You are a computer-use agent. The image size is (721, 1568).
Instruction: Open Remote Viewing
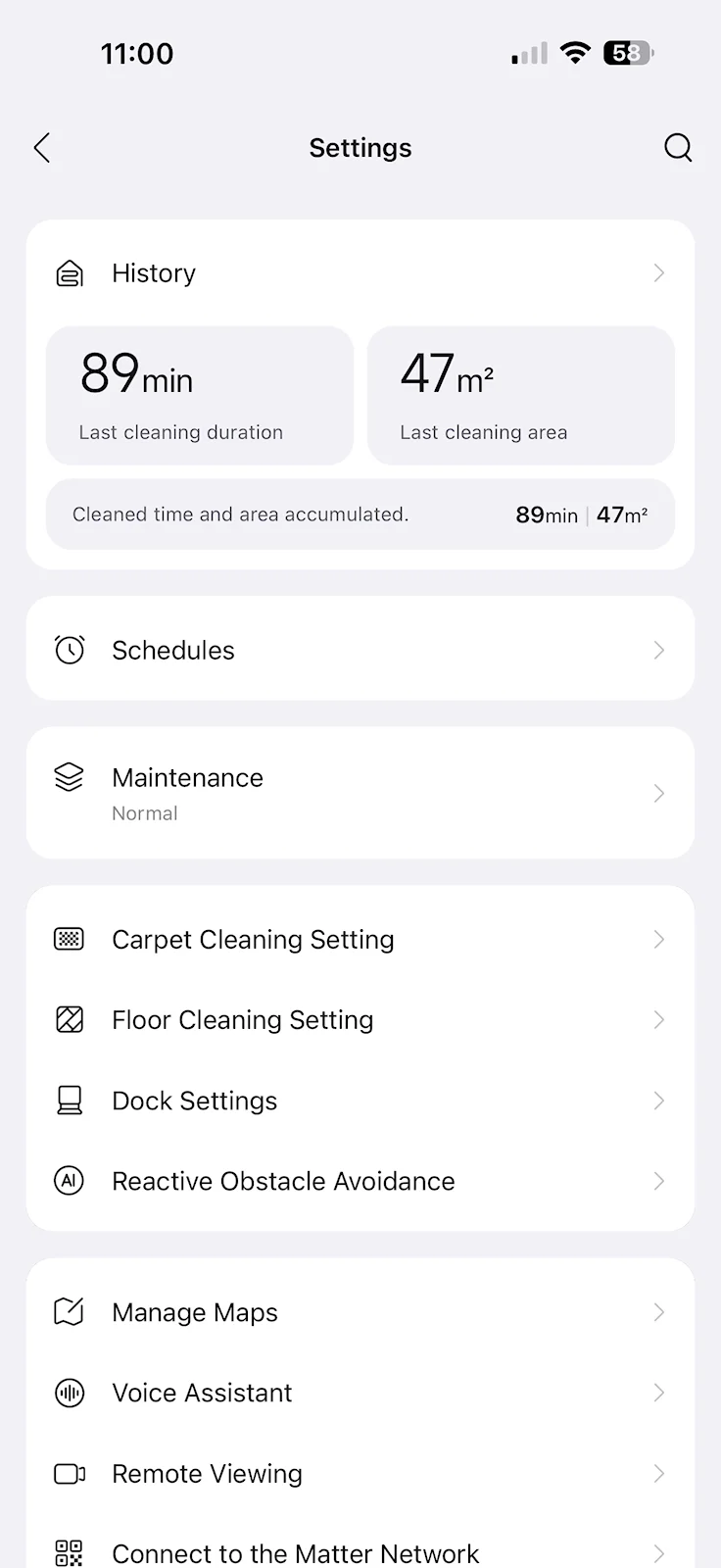pyautogui.click(x=360, y=1473)
